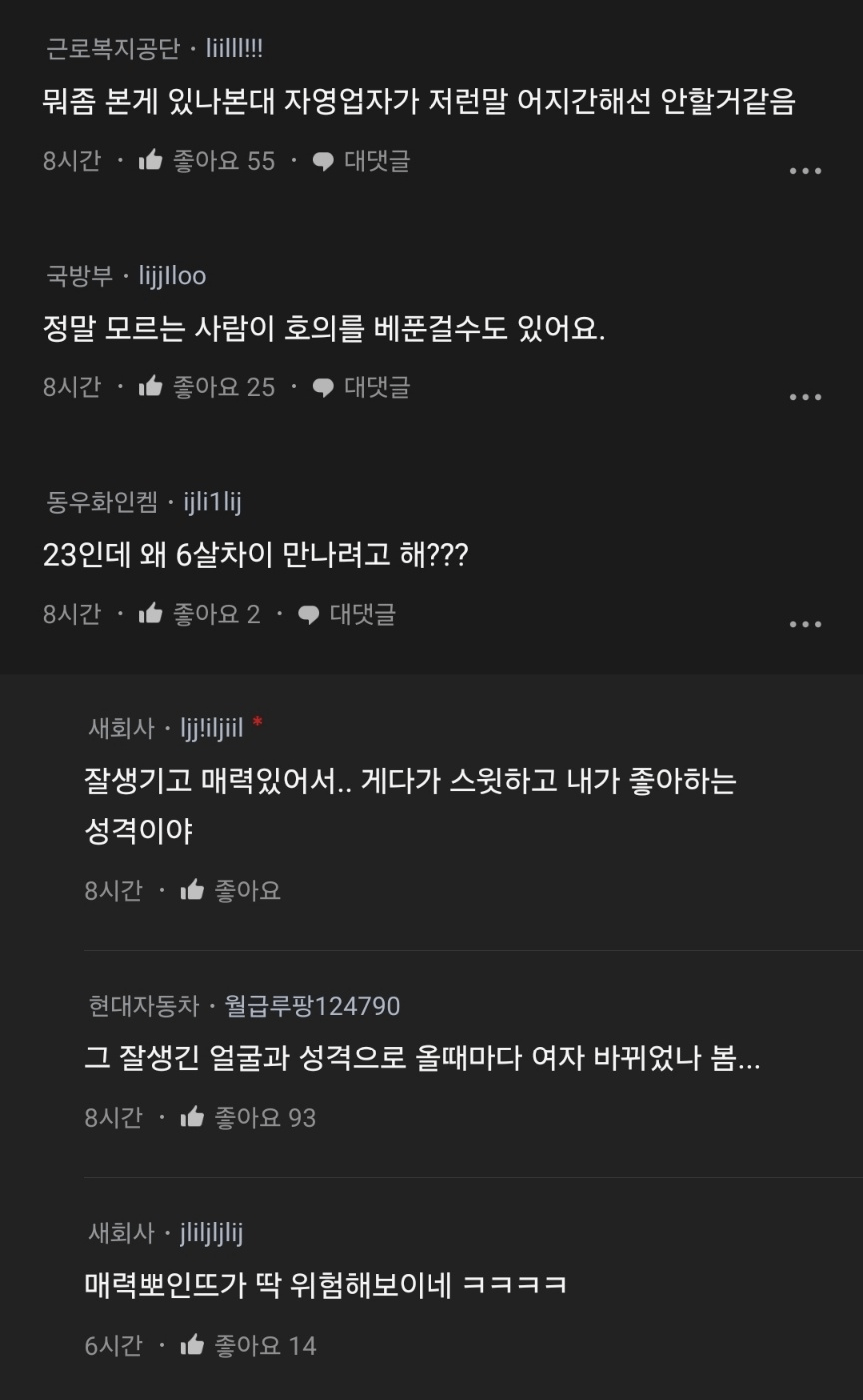The height and width of the screenshot is (1400, 863).
Task: Open the three-dot menu on lijjlloo's comment
Action: point(805,396)
